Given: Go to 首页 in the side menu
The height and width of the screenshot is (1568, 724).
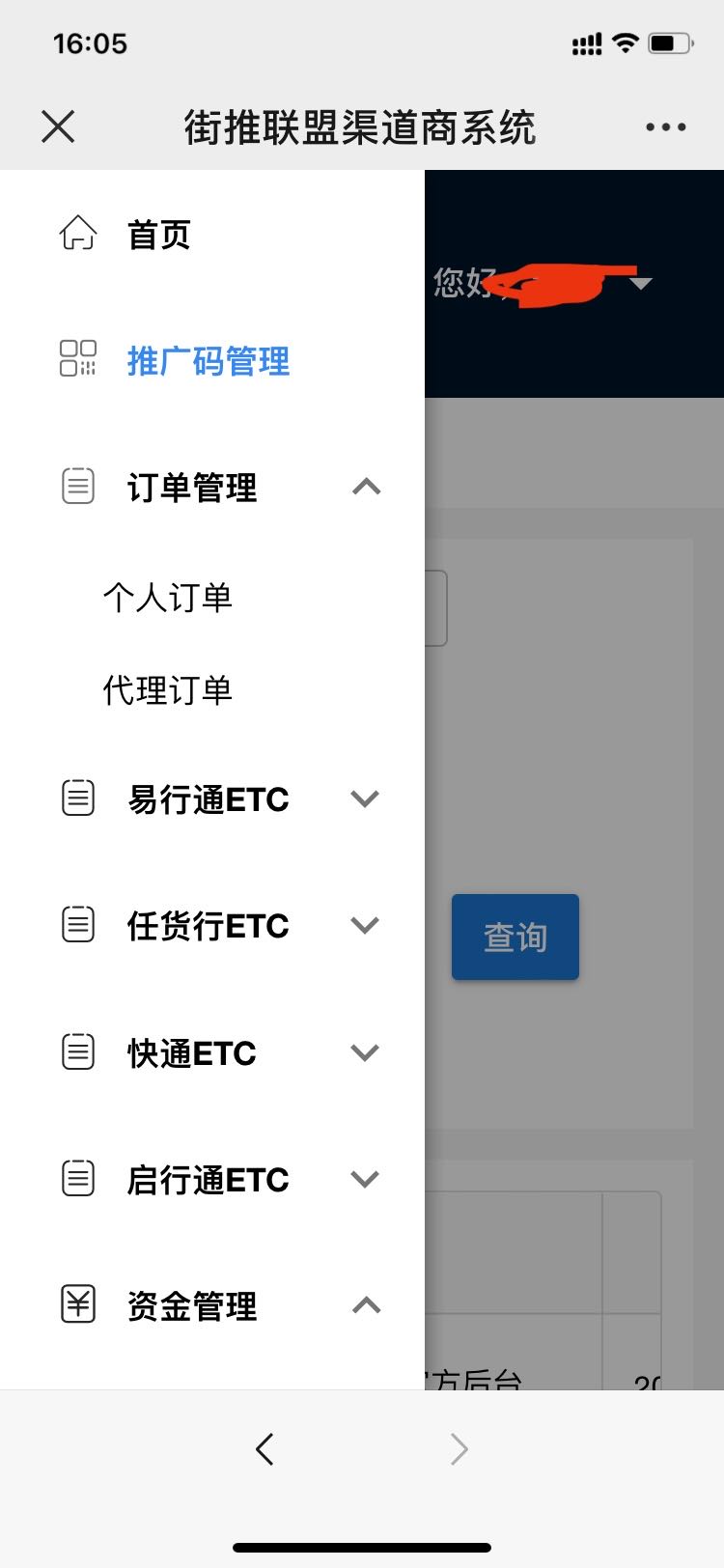Looking at the screenshot, I should pyautogui.click(x=212, y=235).
